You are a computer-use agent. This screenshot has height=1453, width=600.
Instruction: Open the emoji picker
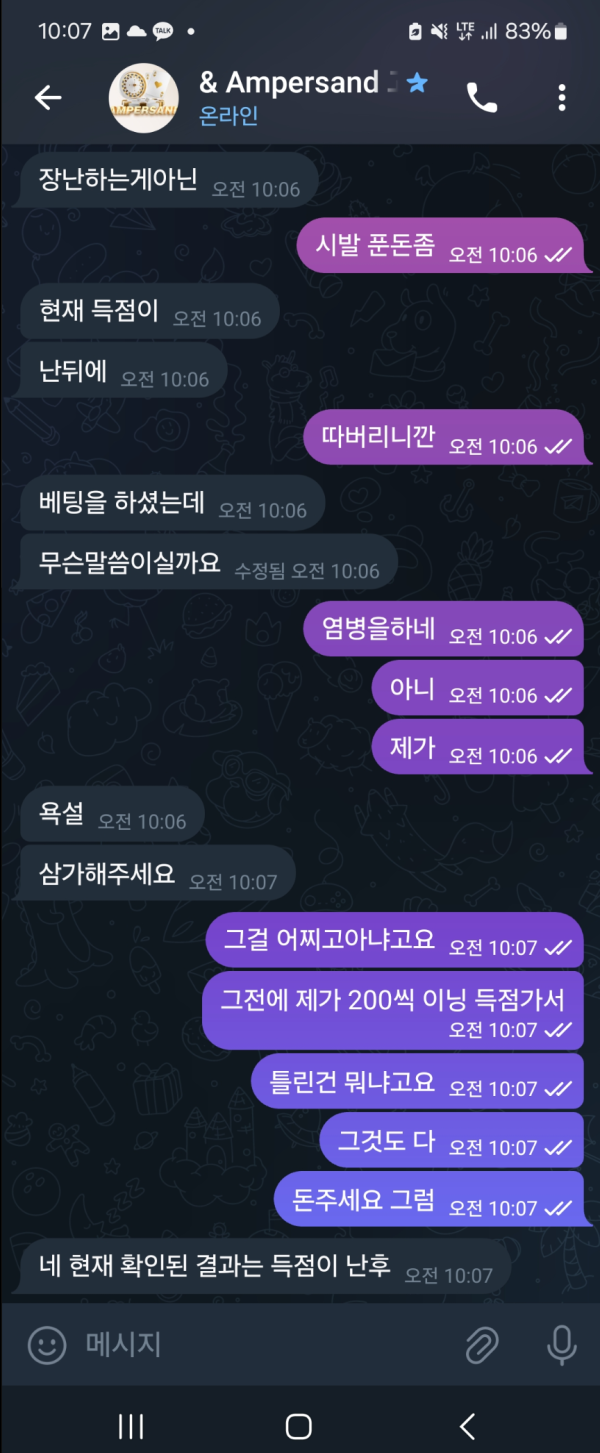(x=46, y=1345)
